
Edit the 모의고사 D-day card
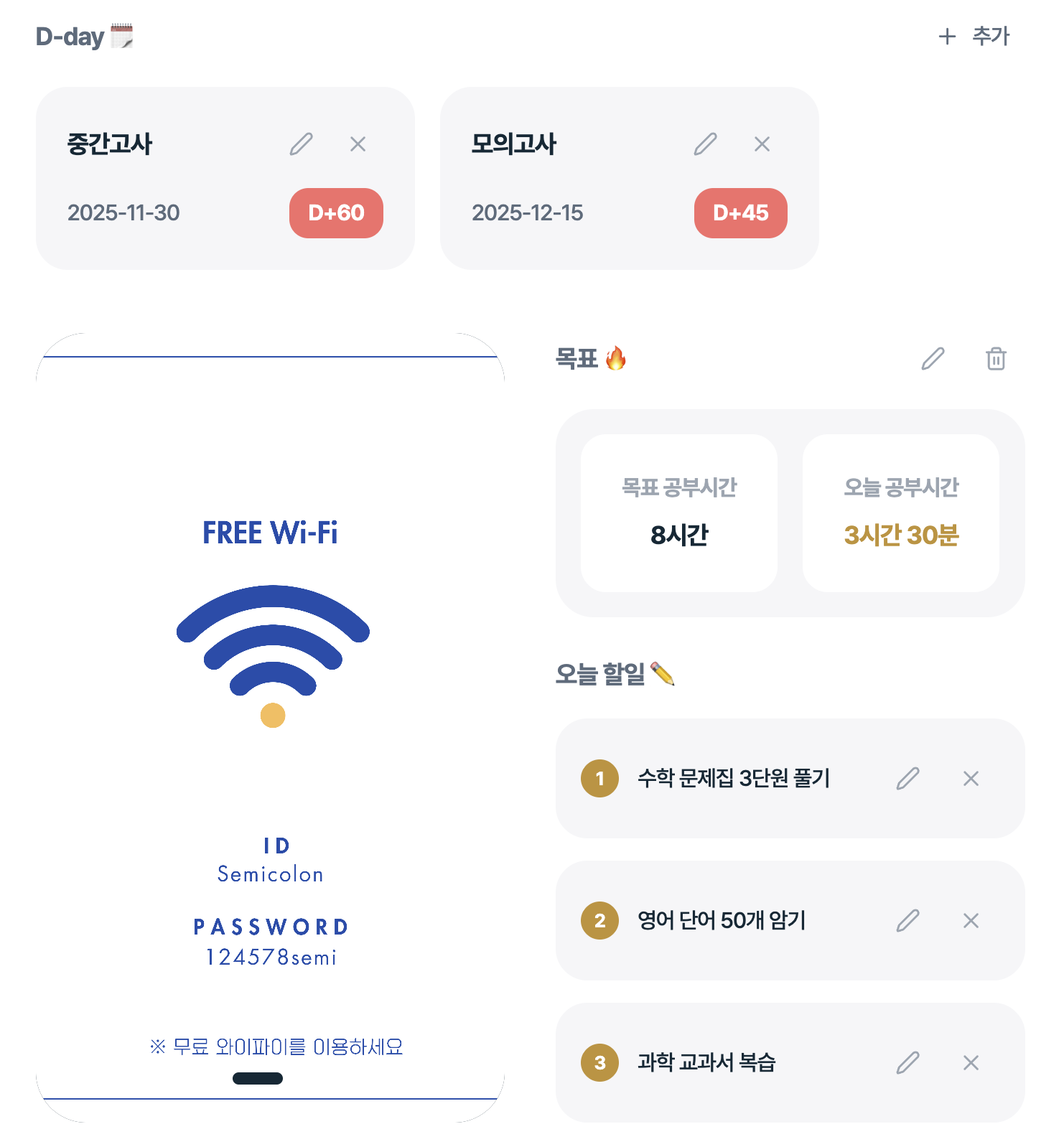point(706,144)
